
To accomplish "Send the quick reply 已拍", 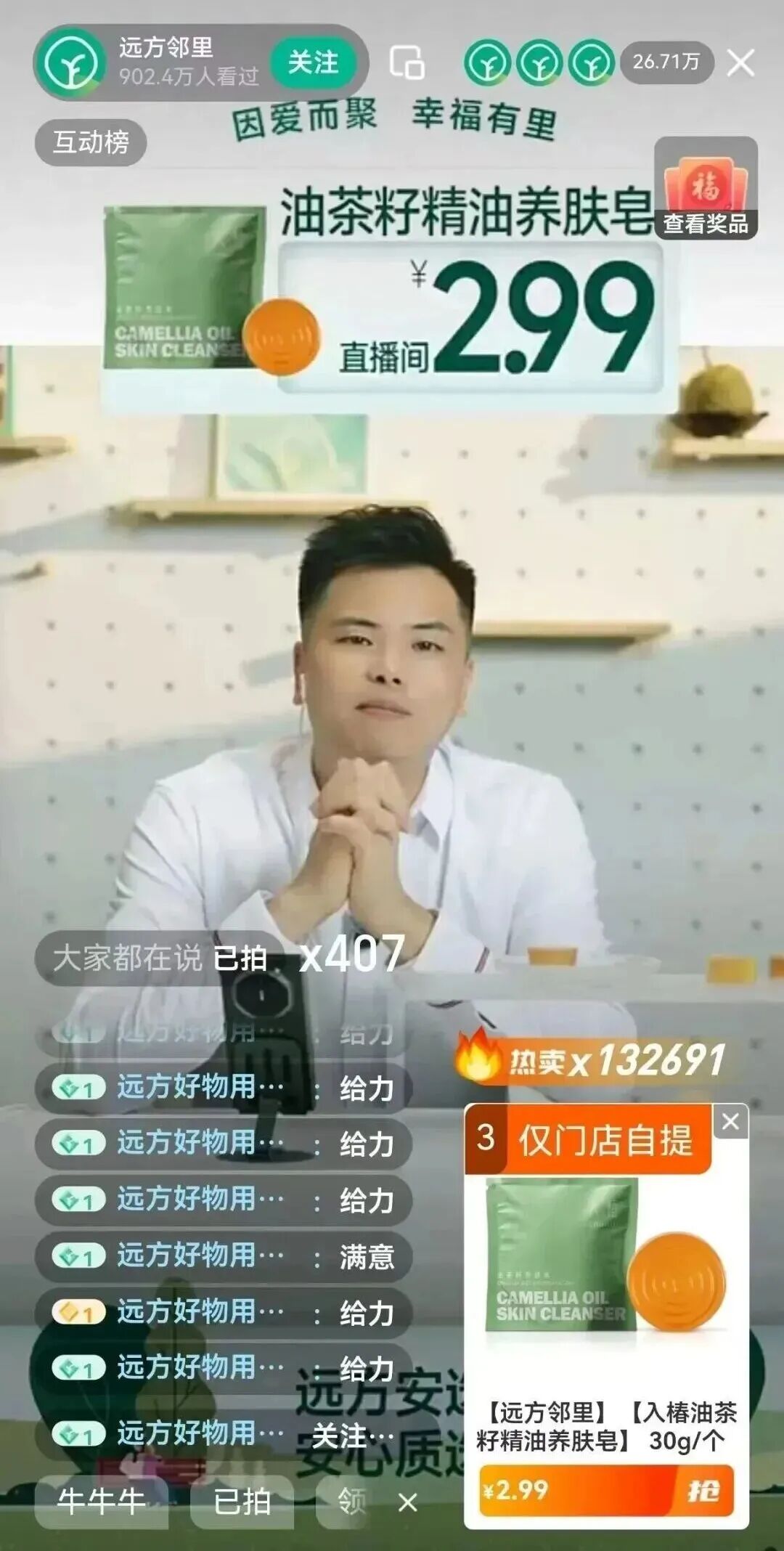I will click(x=242, y=1502).
